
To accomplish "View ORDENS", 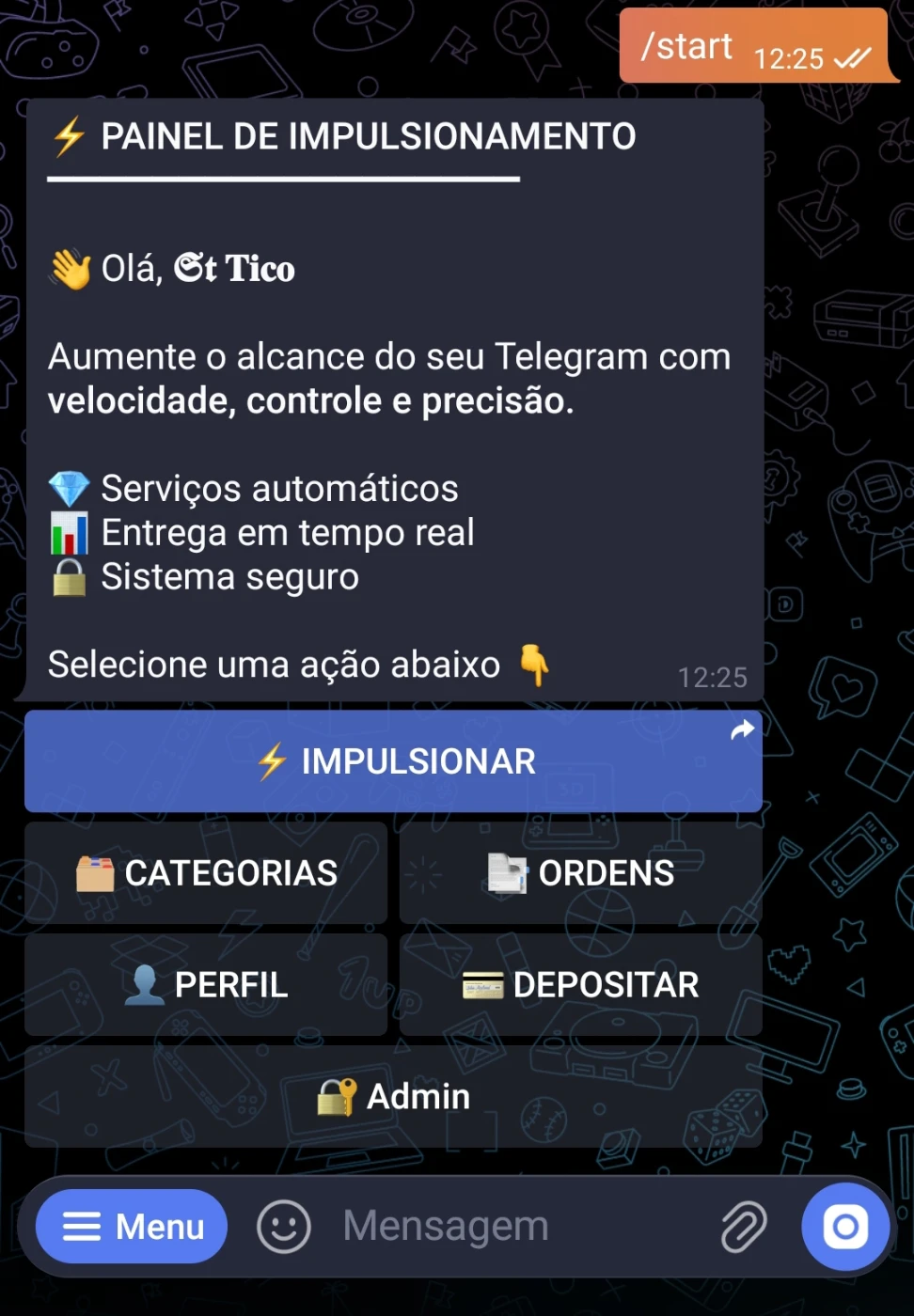I will point(580,873).
